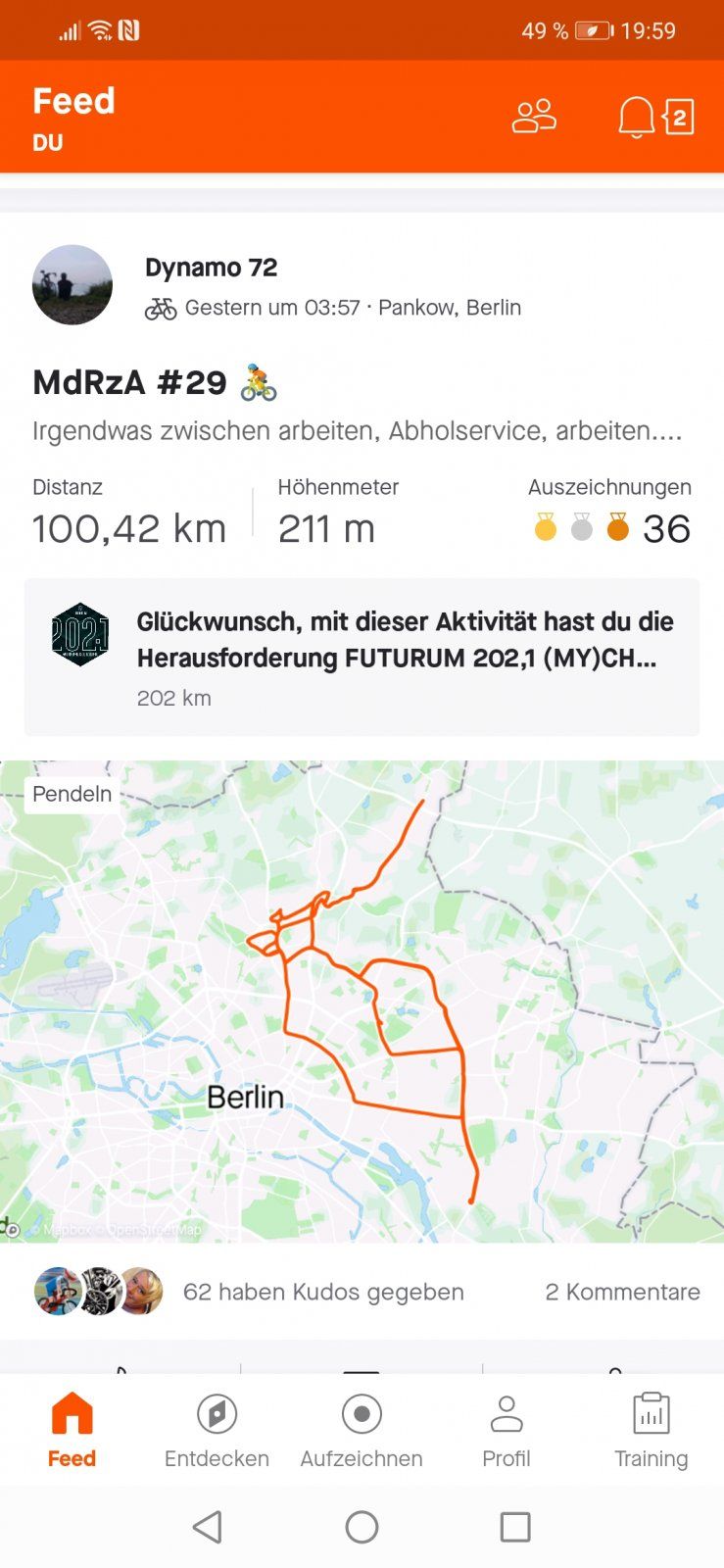Screen dimensions: 724x1568
Task: Switch to the Entdecken tab
Action: pyautogui.click(x=217, y=1431)
